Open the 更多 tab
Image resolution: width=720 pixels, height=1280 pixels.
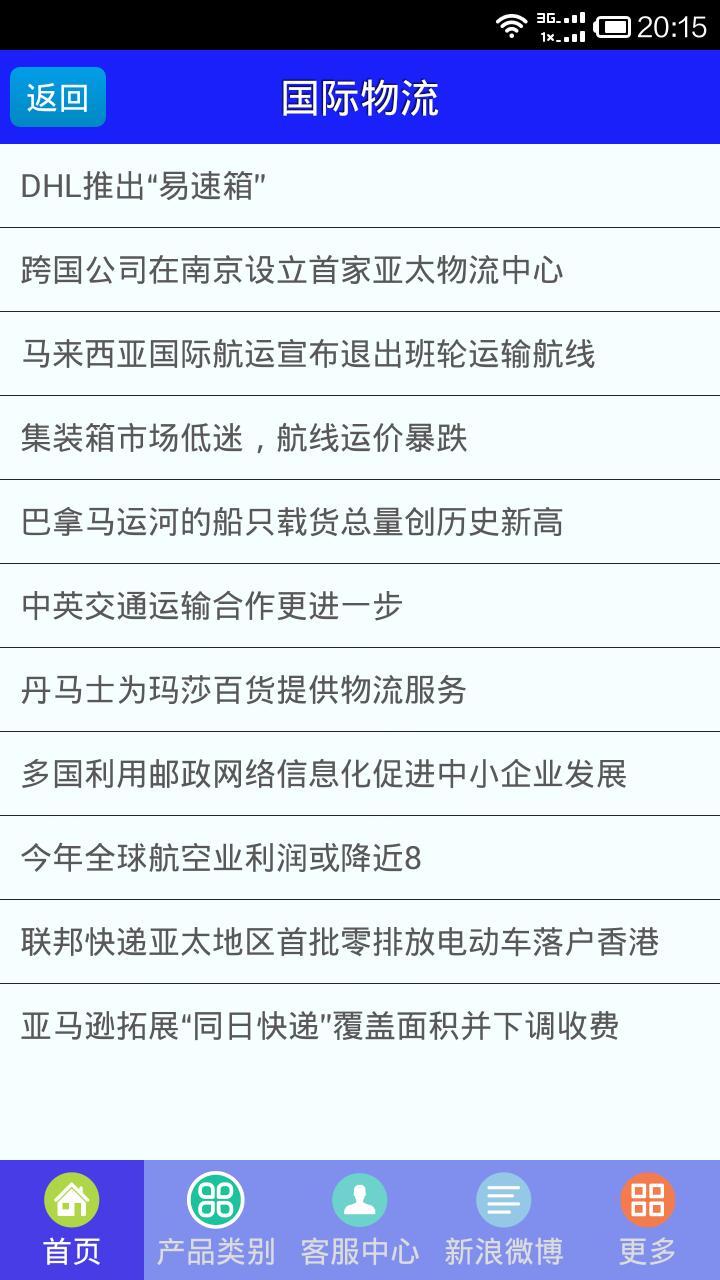pyautogui.click(x=648, y=1220)
